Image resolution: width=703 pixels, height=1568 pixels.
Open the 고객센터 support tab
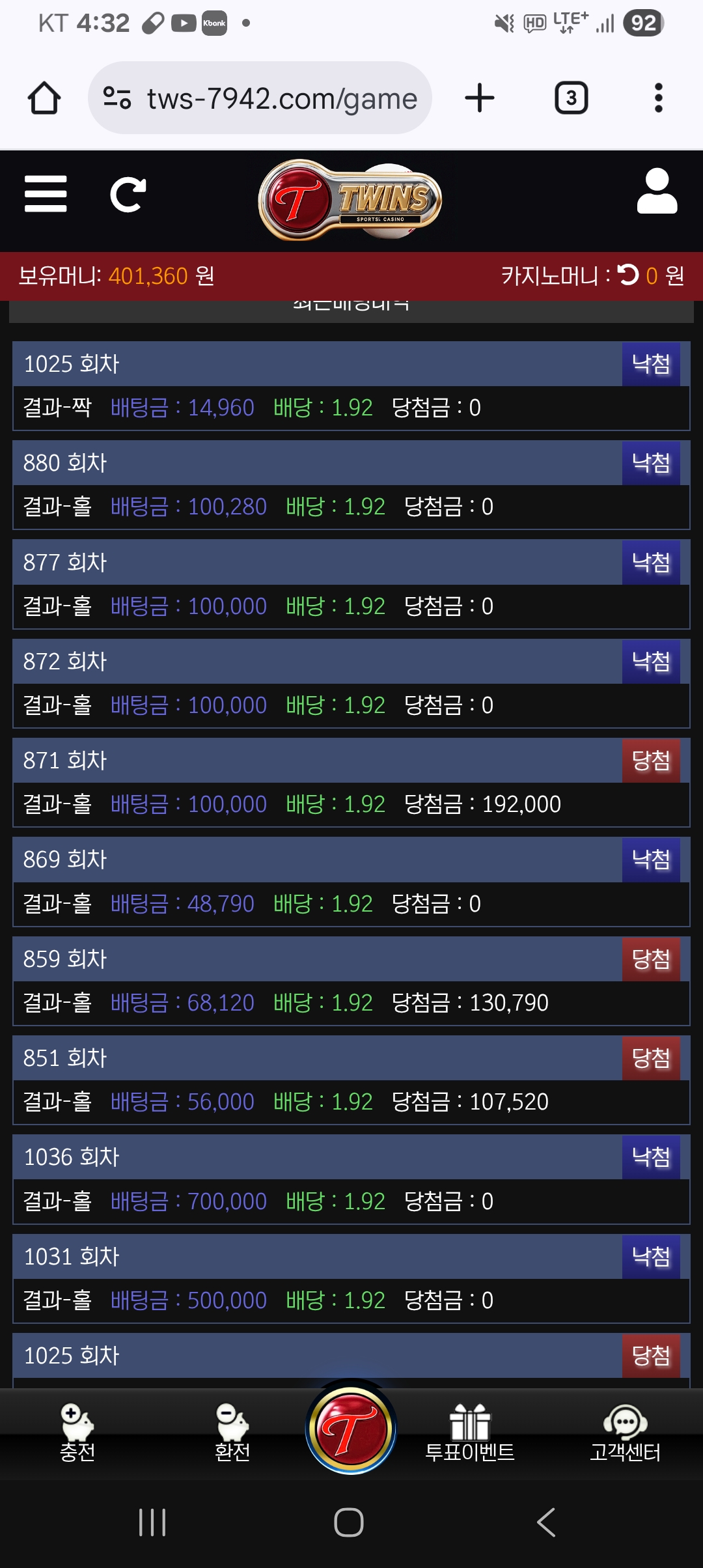(625, 1433)
